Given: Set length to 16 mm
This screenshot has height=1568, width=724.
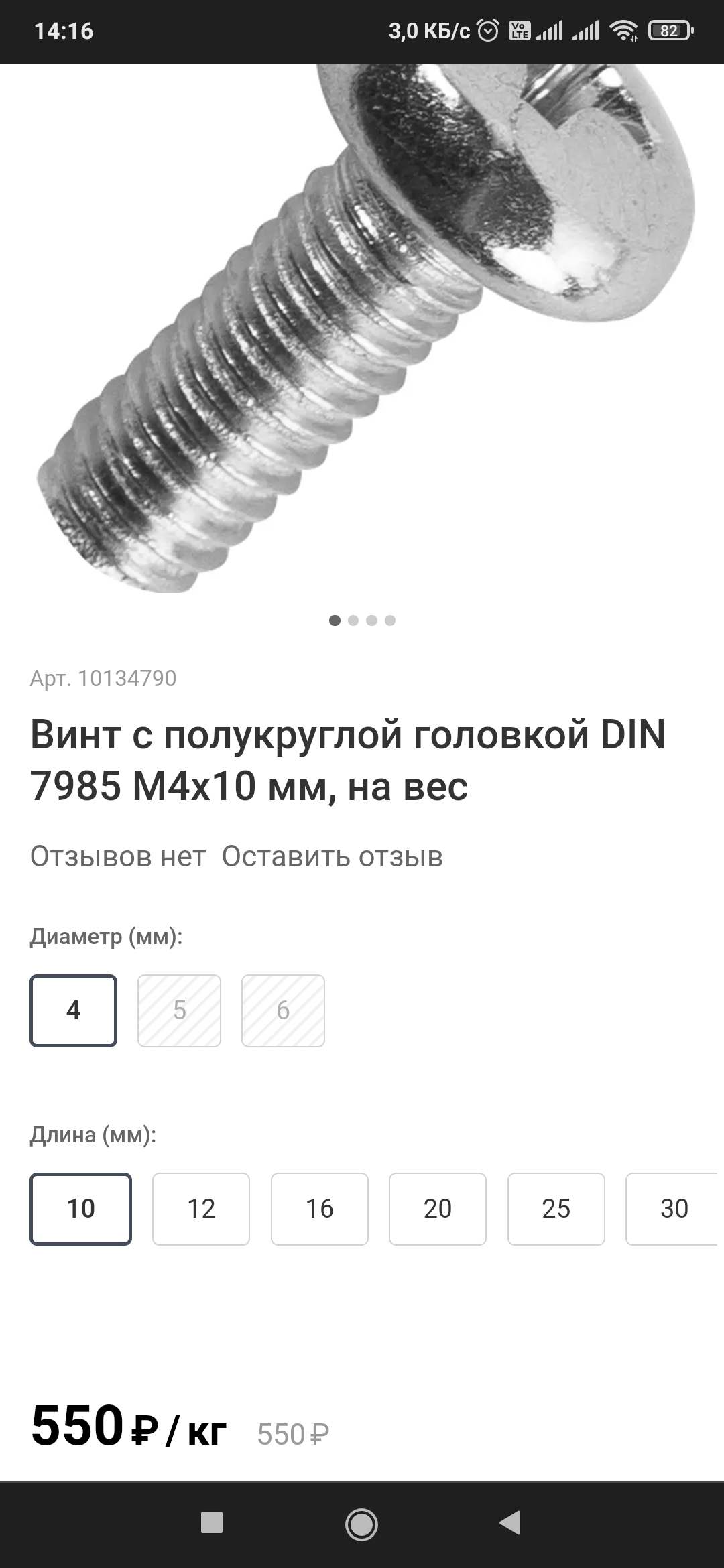Looking at the screenshot, I should 319,1208.
